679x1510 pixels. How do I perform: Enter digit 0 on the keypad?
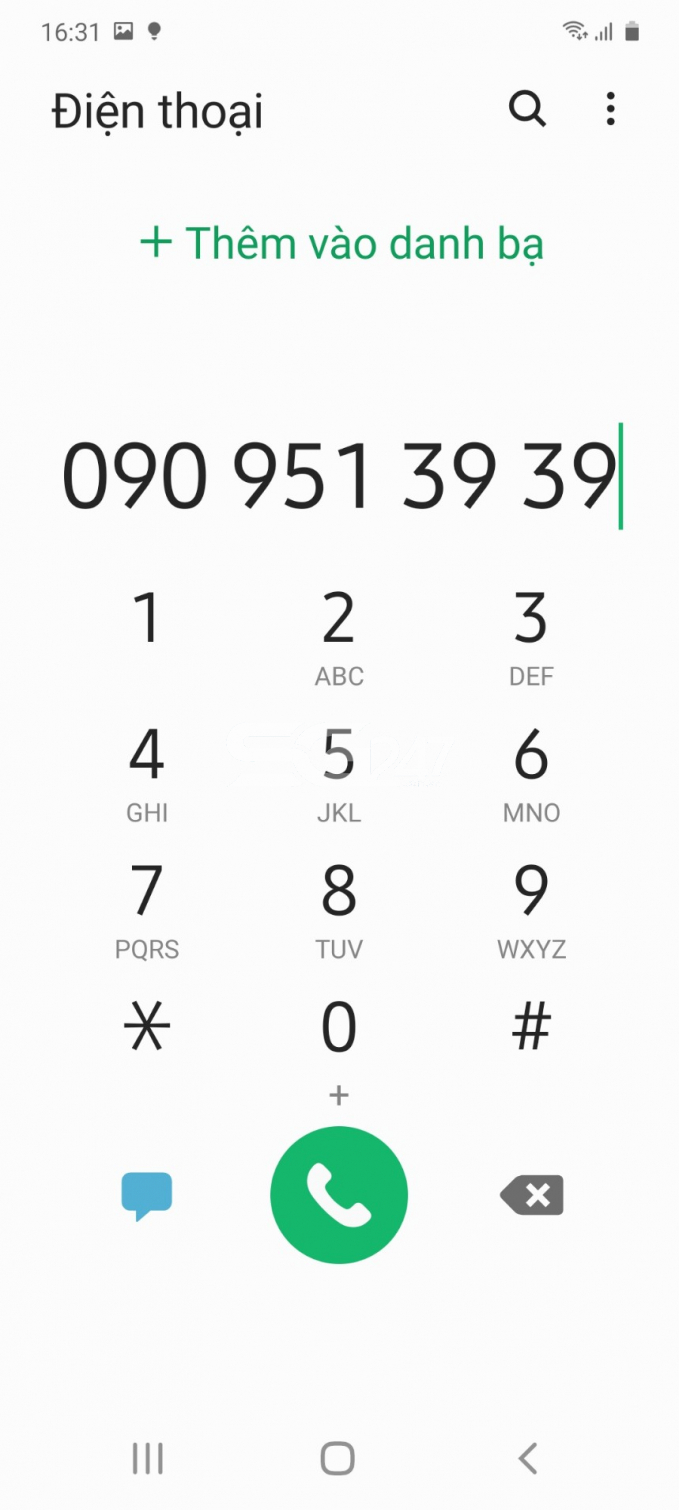pyautogui.click(x=339, y=1044)
